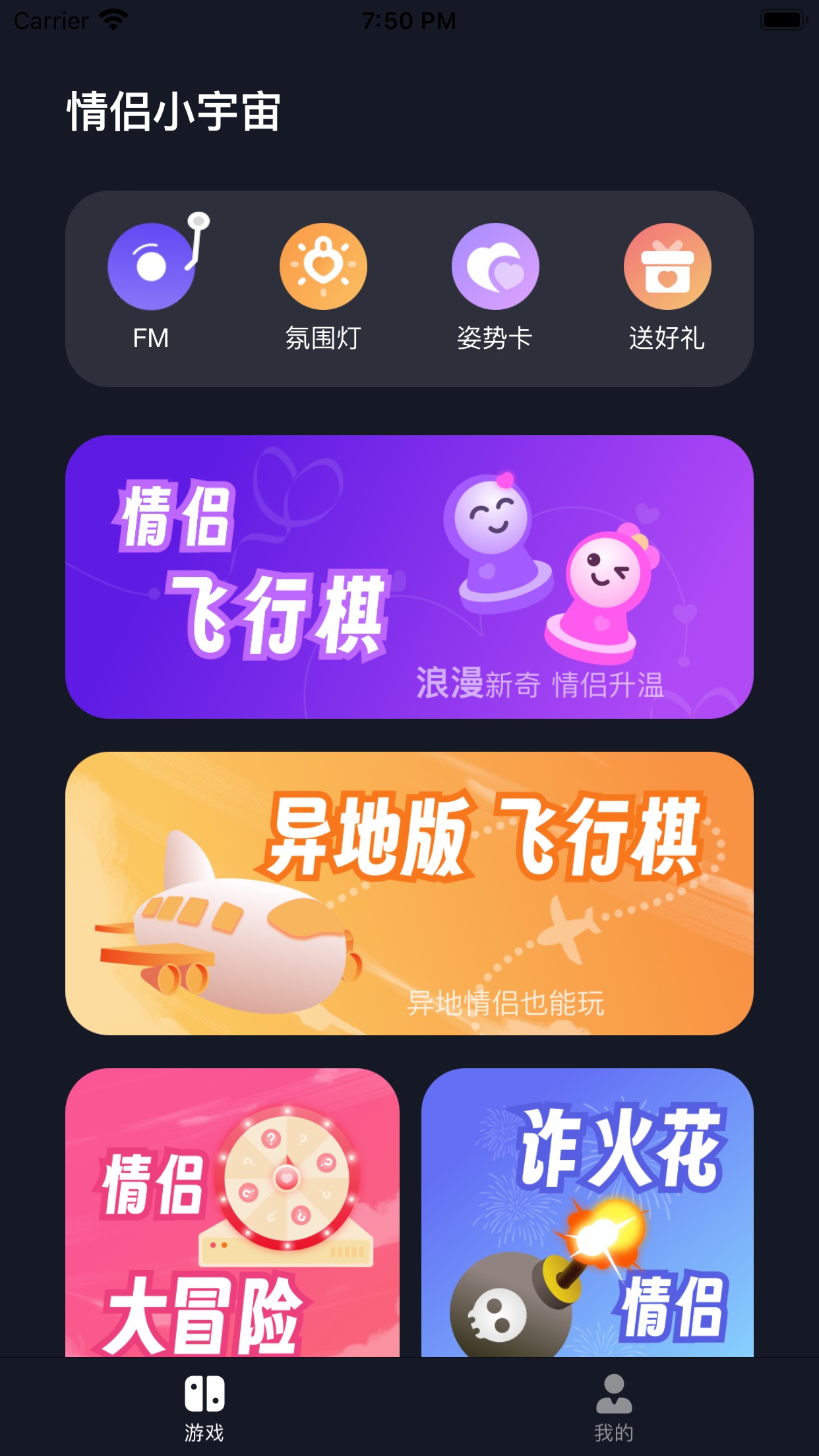Open the 姿势卡 posture card feature
Image resolution: width=819 pixels, height=1456 pixels.
tap(495, 266)
